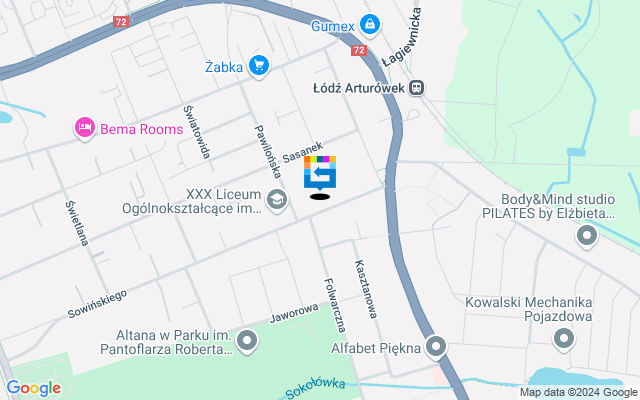
Task: Select the Gumex shopping pin
Action: [x=370, y=22]
